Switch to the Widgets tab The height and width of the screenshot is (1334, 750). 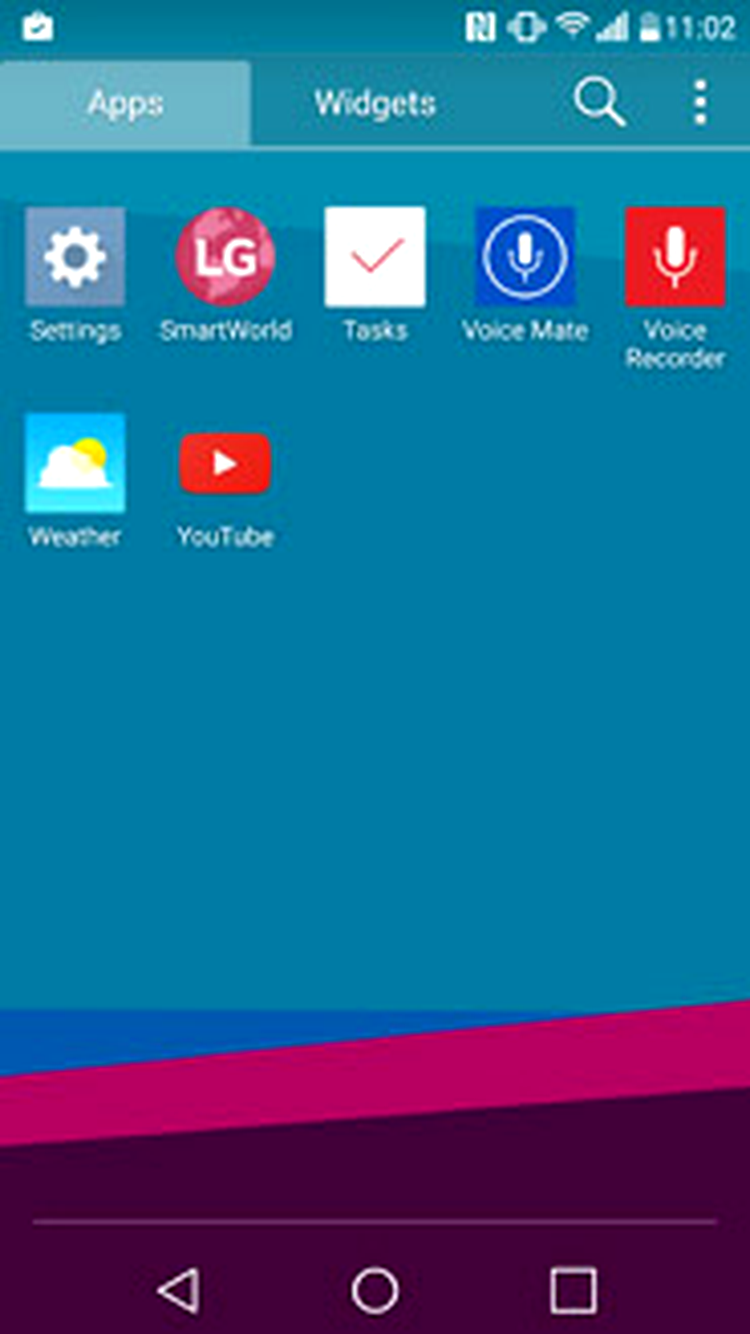[x=375, y=103]
